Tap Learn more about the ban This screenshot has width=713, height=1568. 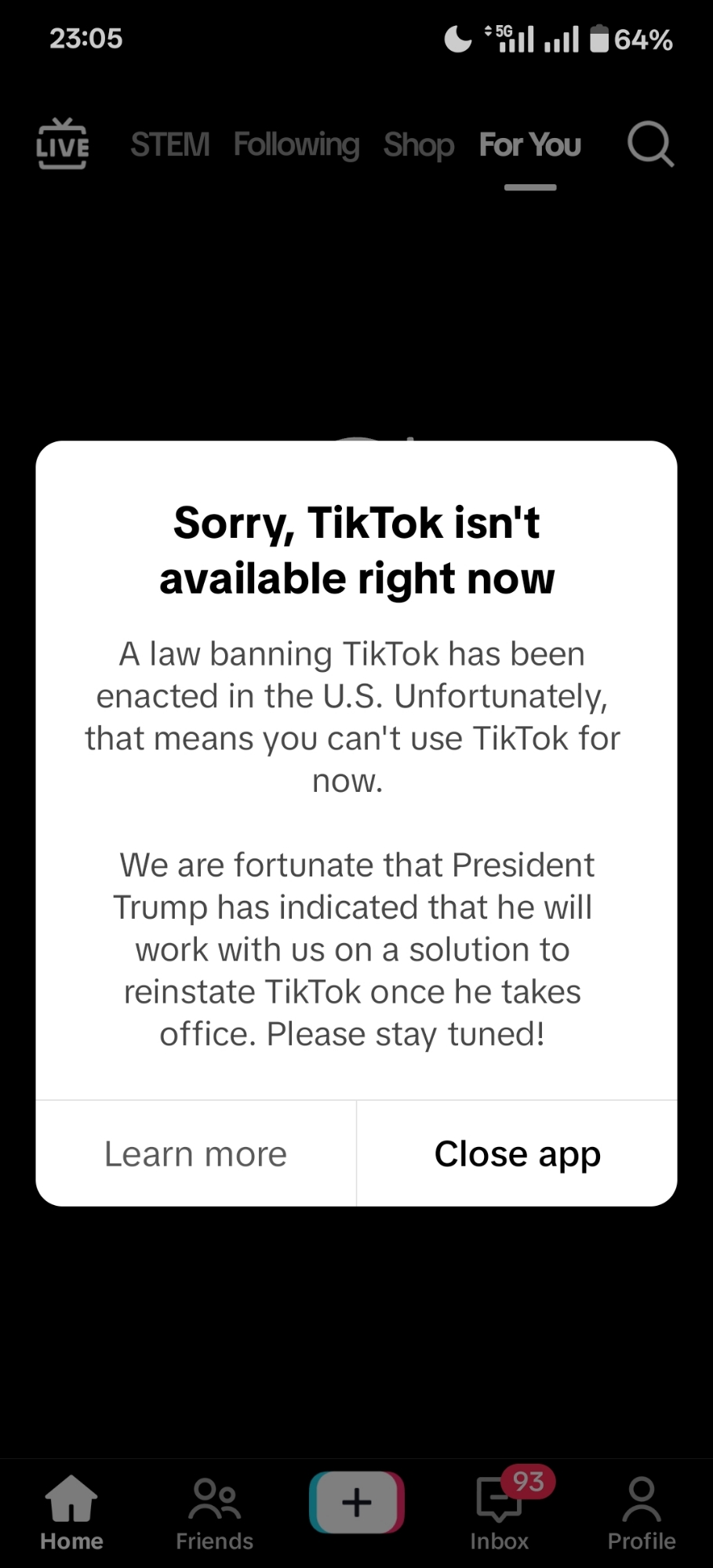tap(196, 1154)
